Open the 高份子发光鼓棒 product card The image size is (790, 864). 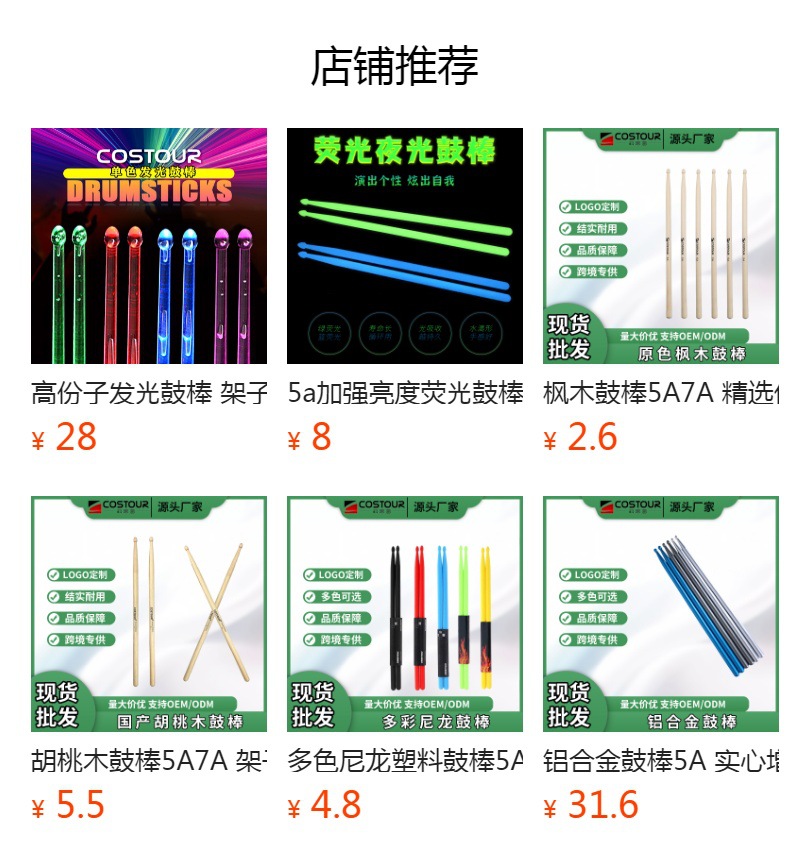click(x=149, y=246)
